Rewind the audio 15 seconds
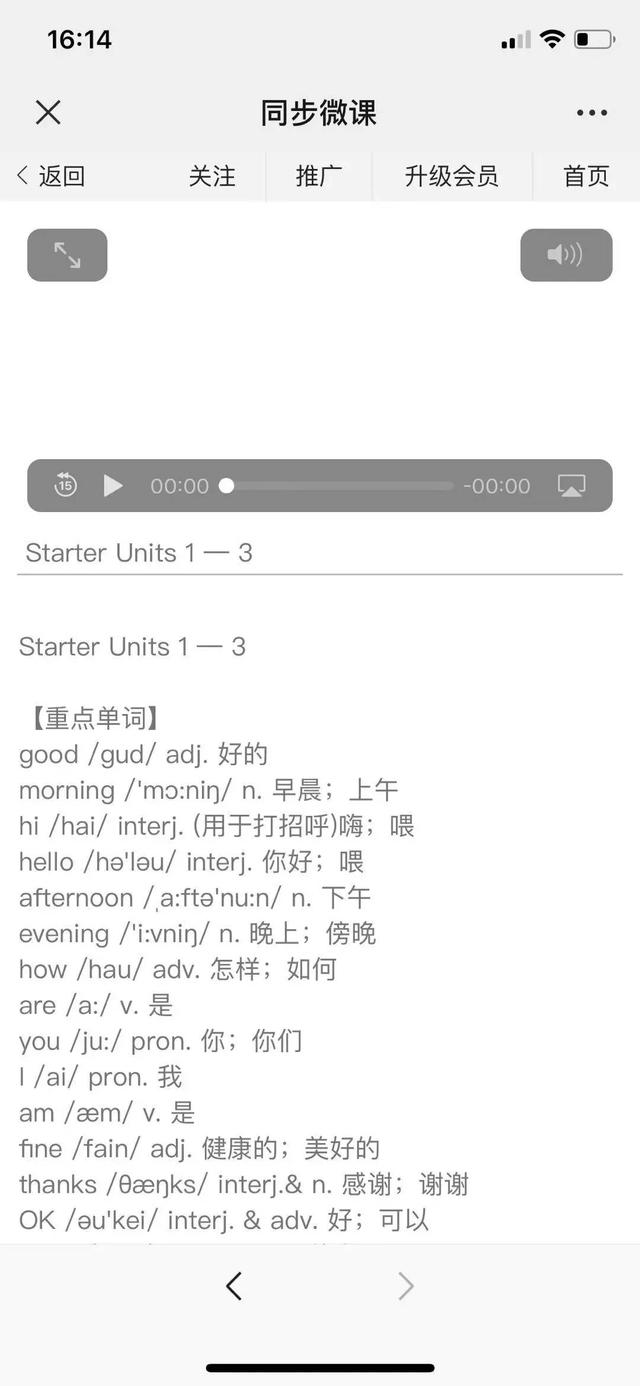Viewport: 640px width, 1386px height. pos(65,486)
